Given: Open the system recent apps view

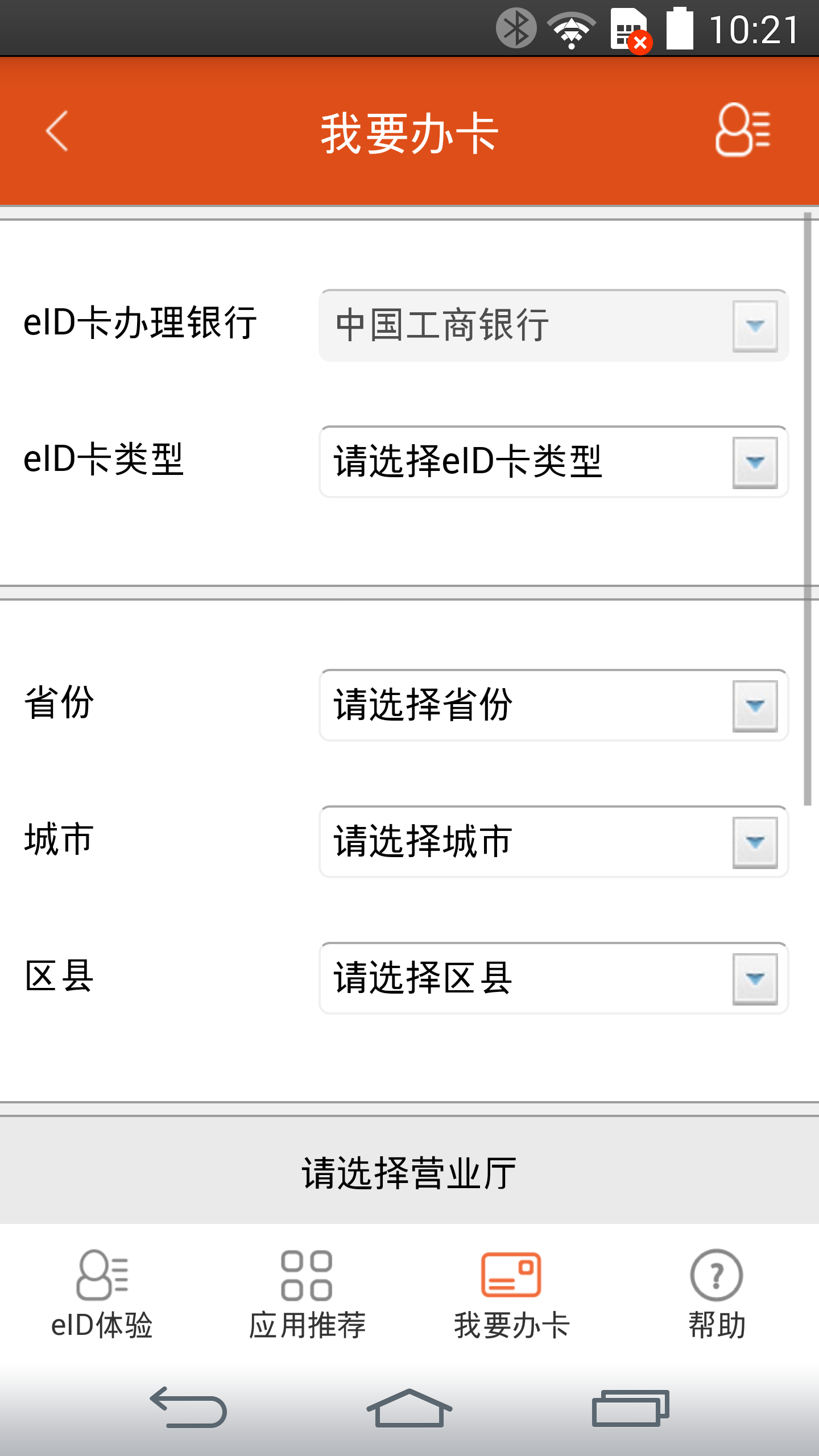Looking at the screenshot, I should 630,1408.
